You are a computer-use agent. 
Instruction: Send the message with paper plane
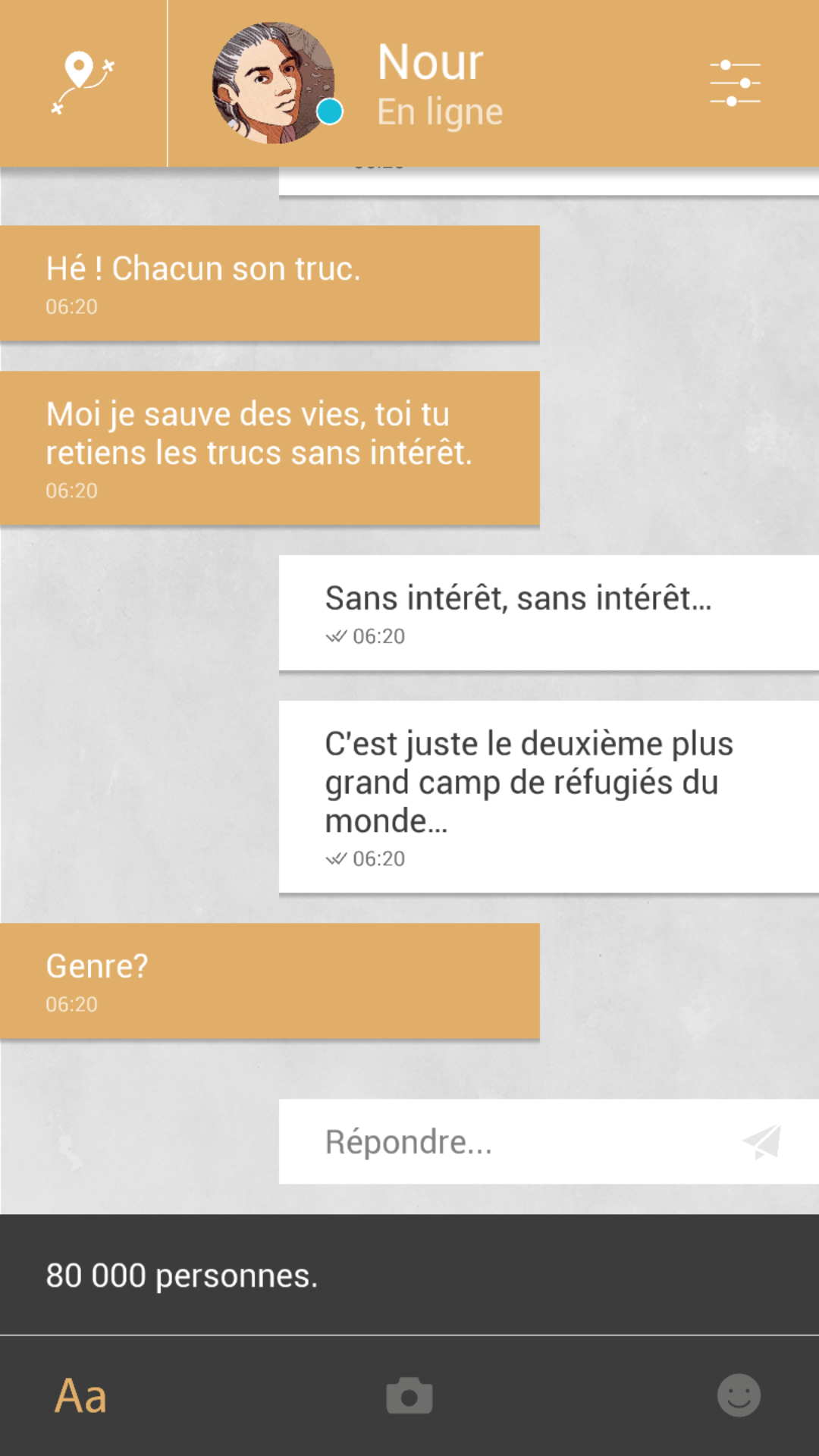762,1141
